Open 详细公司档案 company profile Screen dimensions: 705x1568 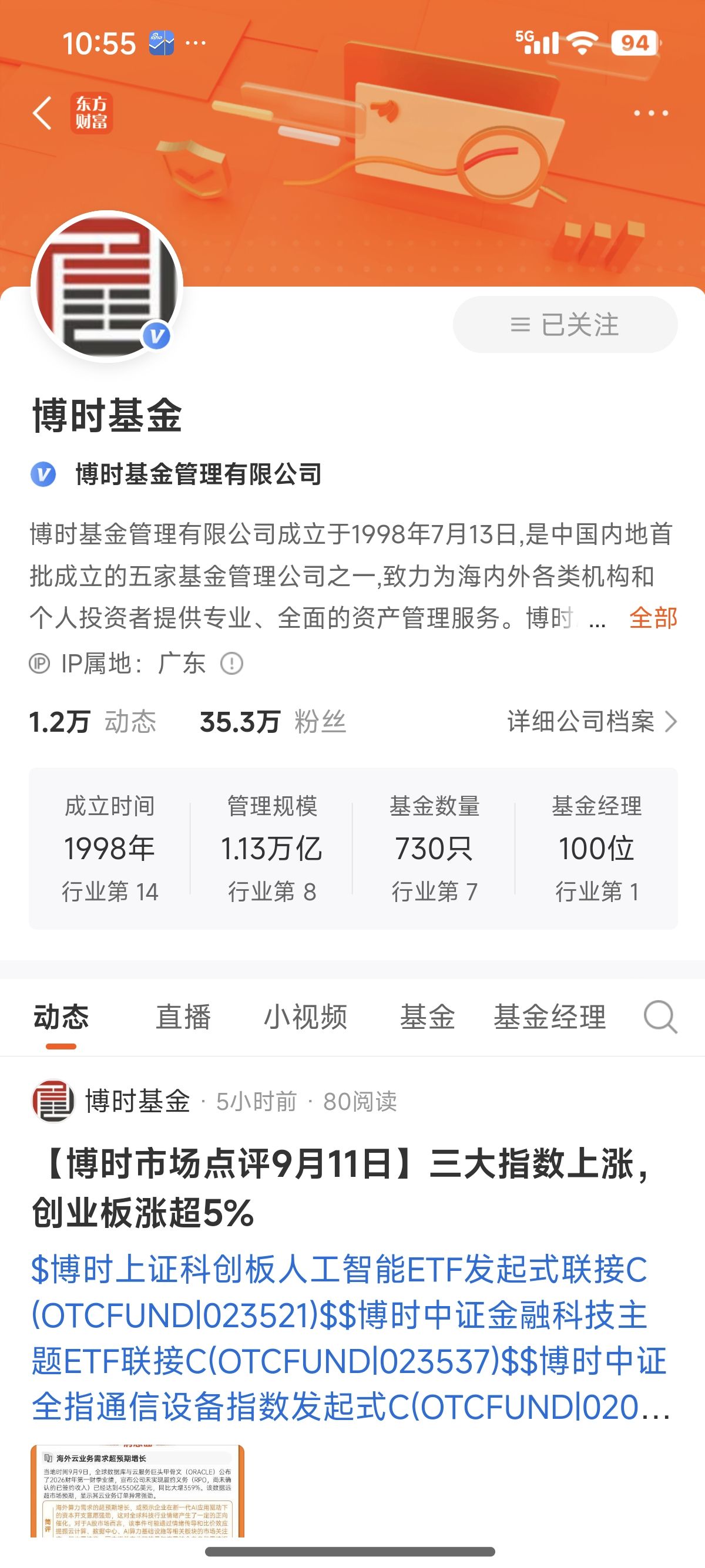click(x=592, y=721)
